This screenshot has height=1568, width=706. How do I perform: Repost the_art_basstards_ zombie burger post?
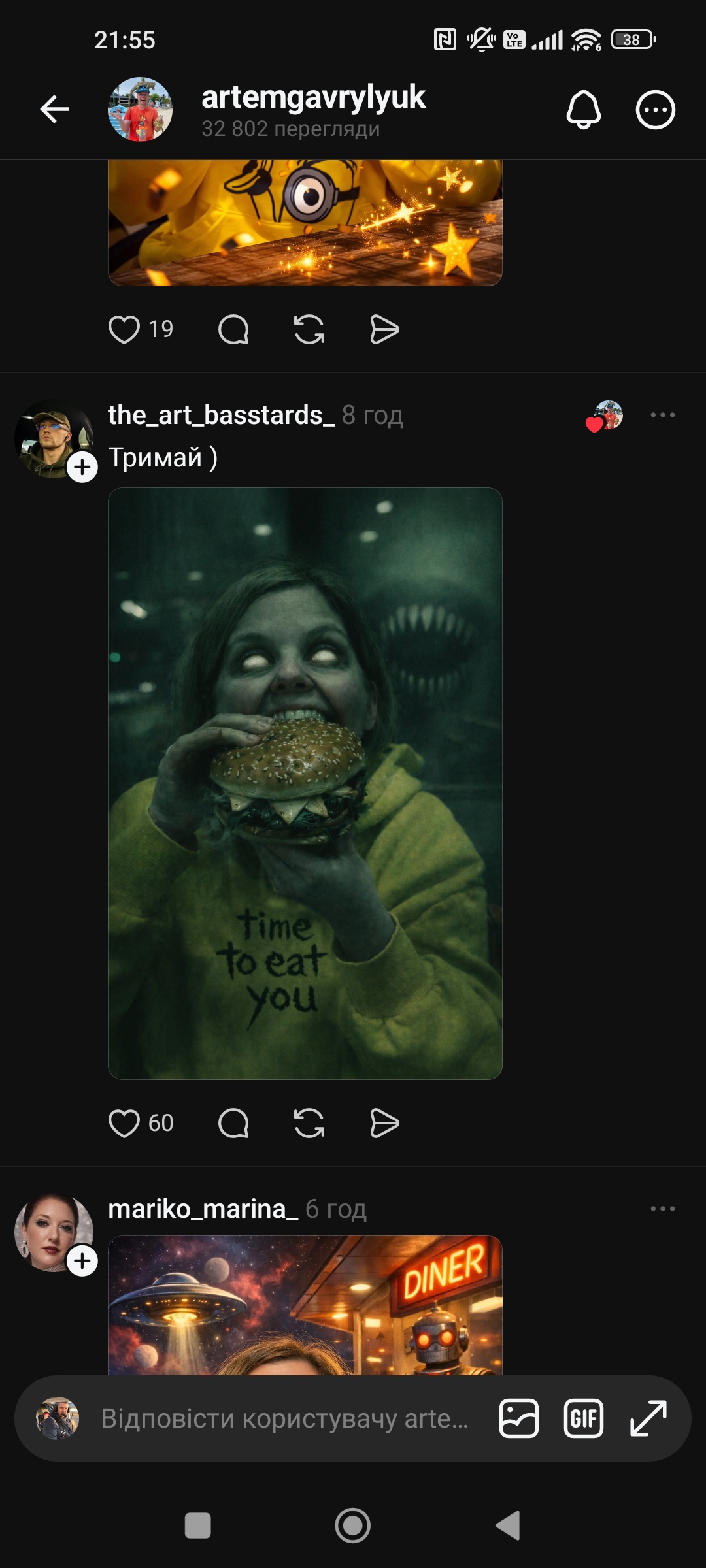(309, 1124)
